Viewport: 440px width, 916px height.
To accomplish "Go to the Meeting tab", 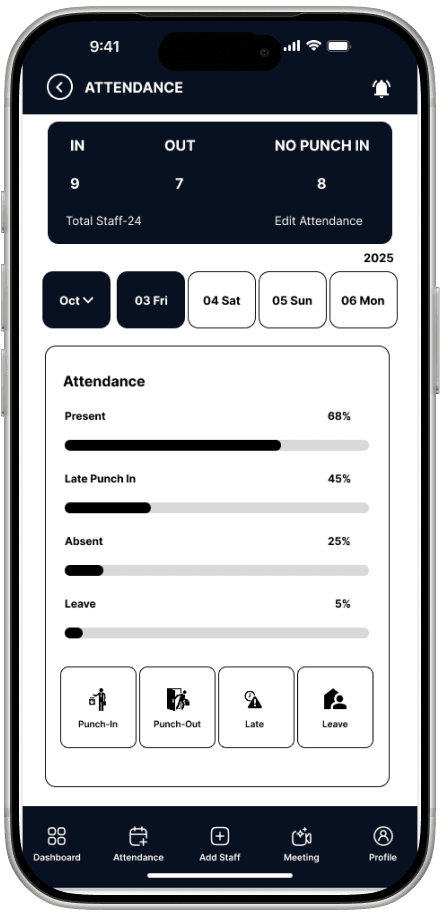I will tap(302, 844).
